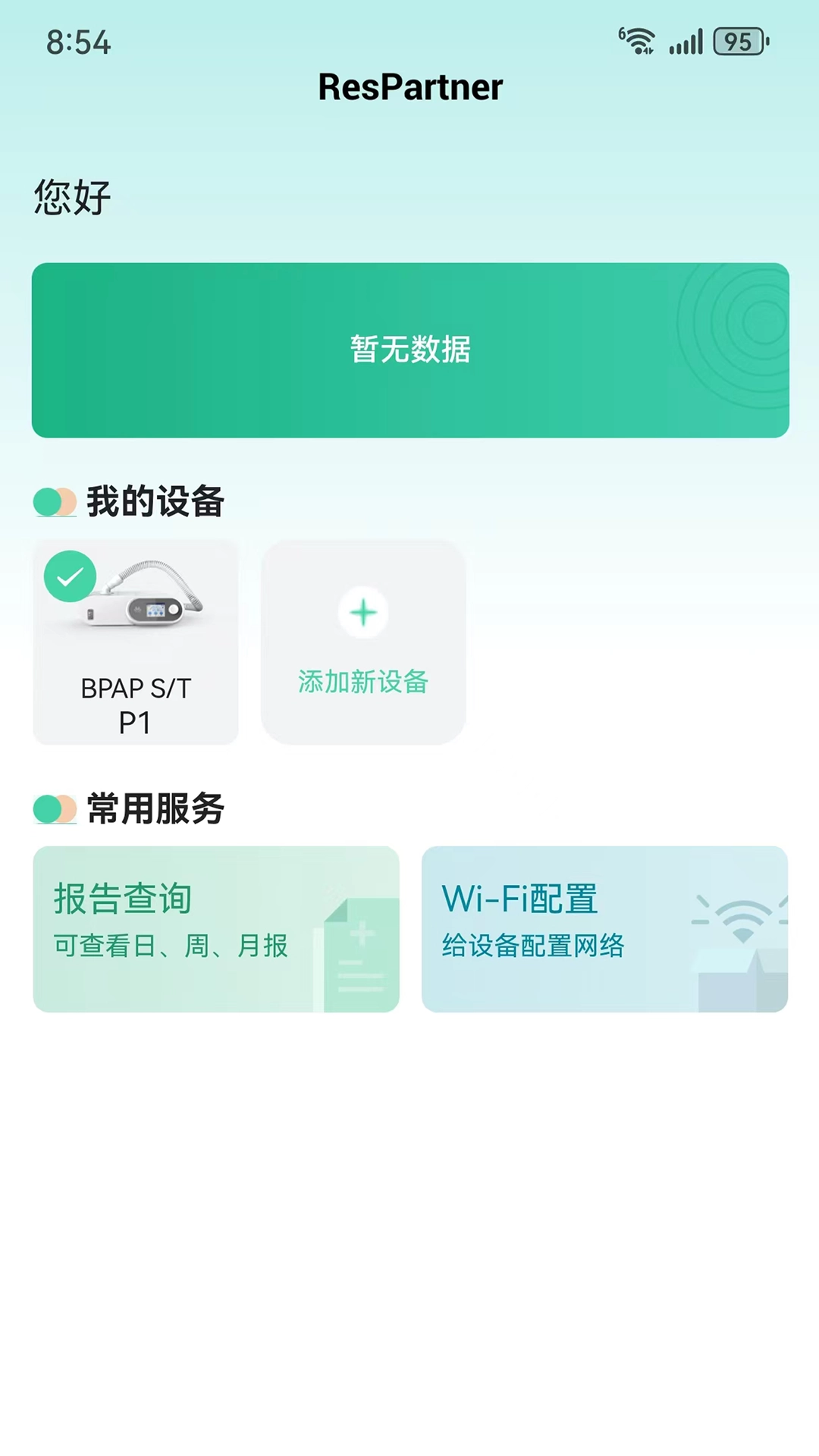Screen dimensions: 819x1456
Task: Select the BPAP S/T P1 device card
Action: click(136, 642)
